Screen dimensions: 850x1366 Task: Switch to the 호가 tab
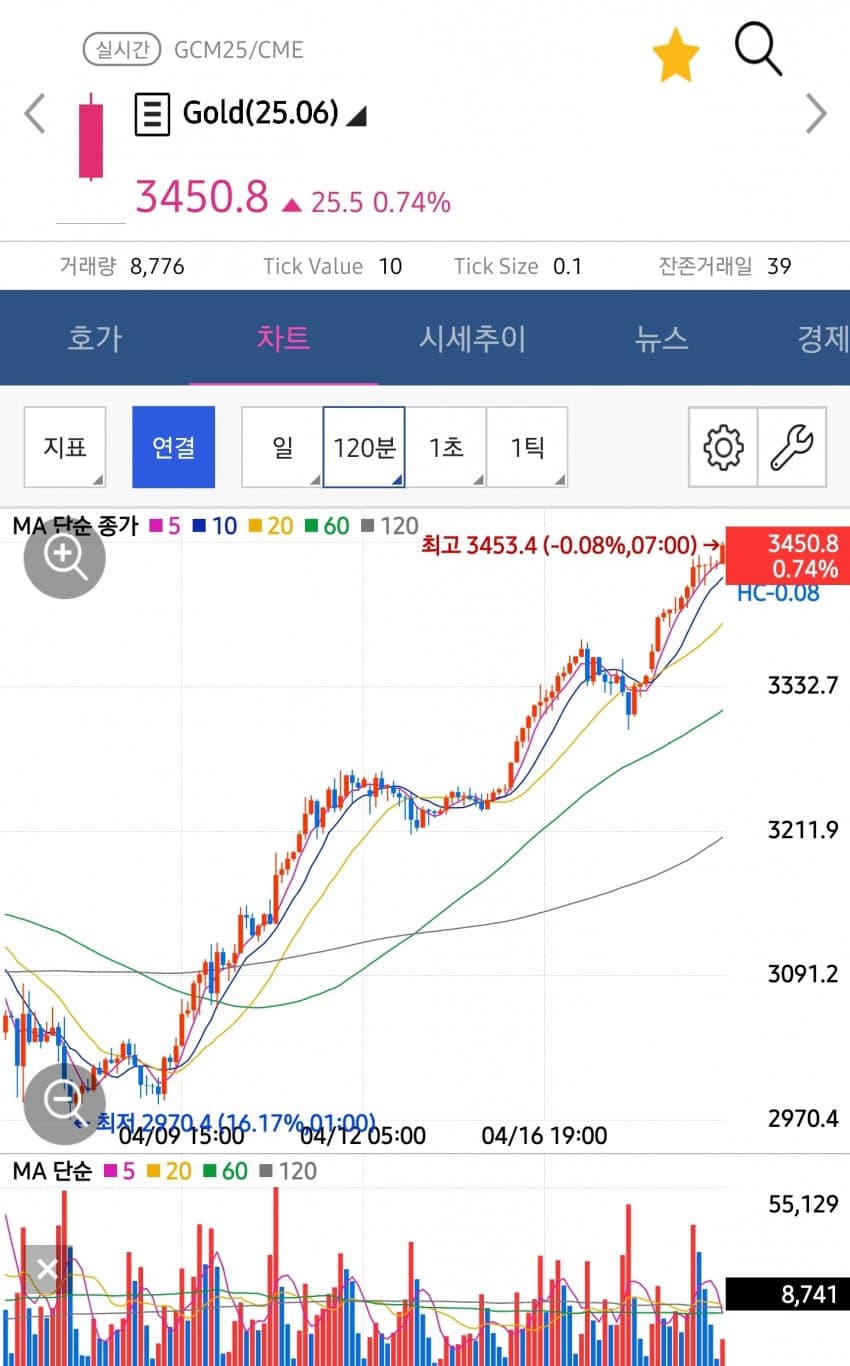(x=94, y=338)
